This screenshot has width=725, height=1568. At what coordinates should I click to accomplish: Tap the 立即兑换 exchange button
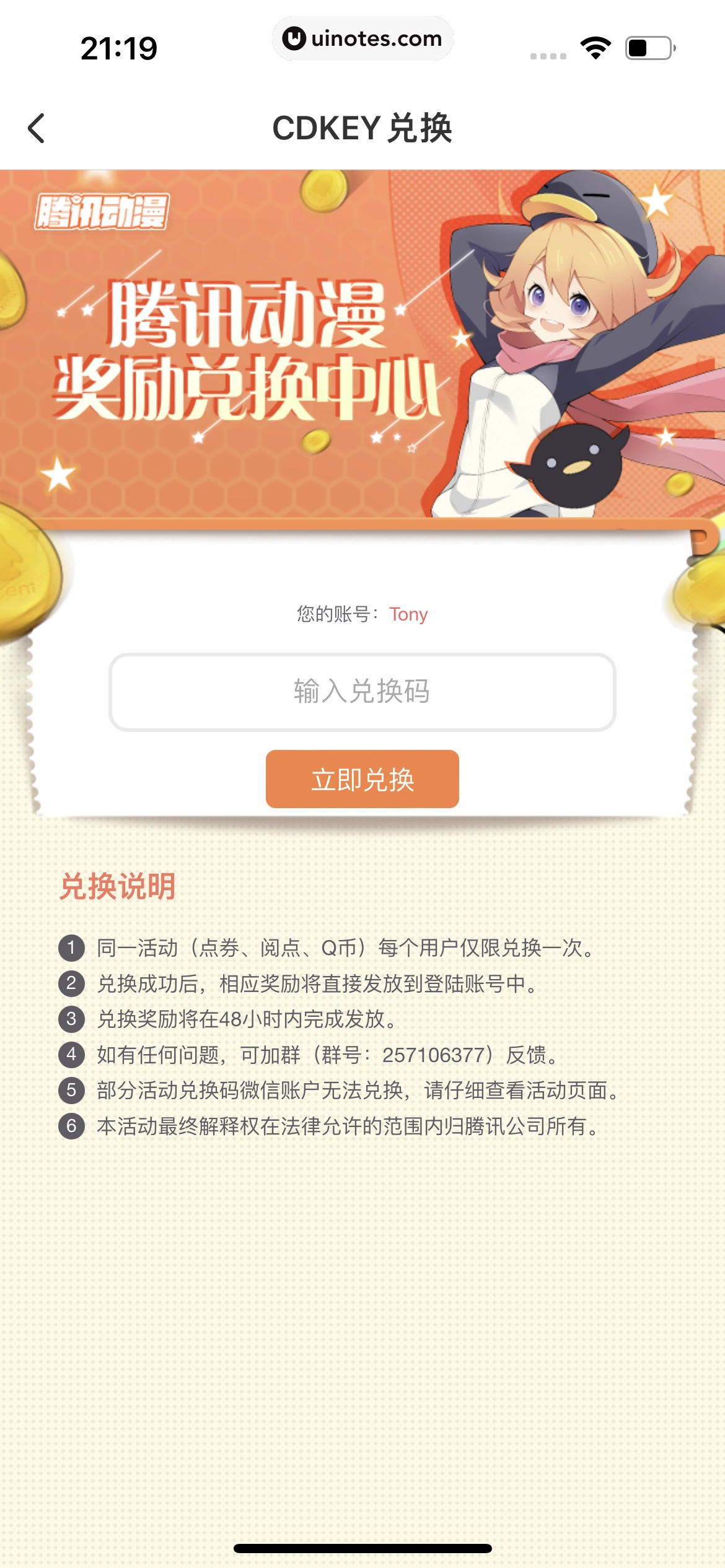tap(362, 780)
